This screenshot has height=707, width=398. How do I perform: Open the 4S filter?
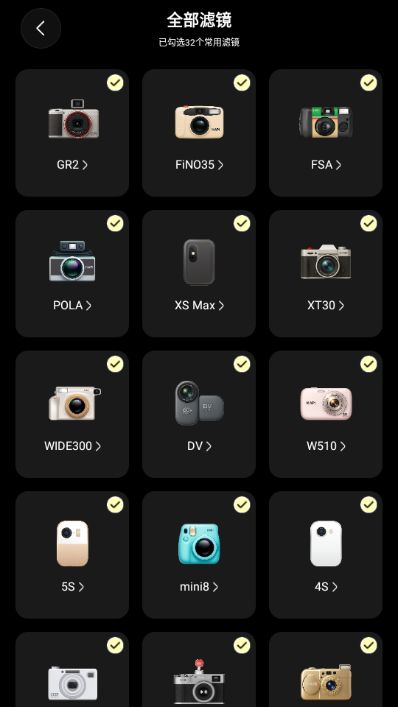point(325,555)
